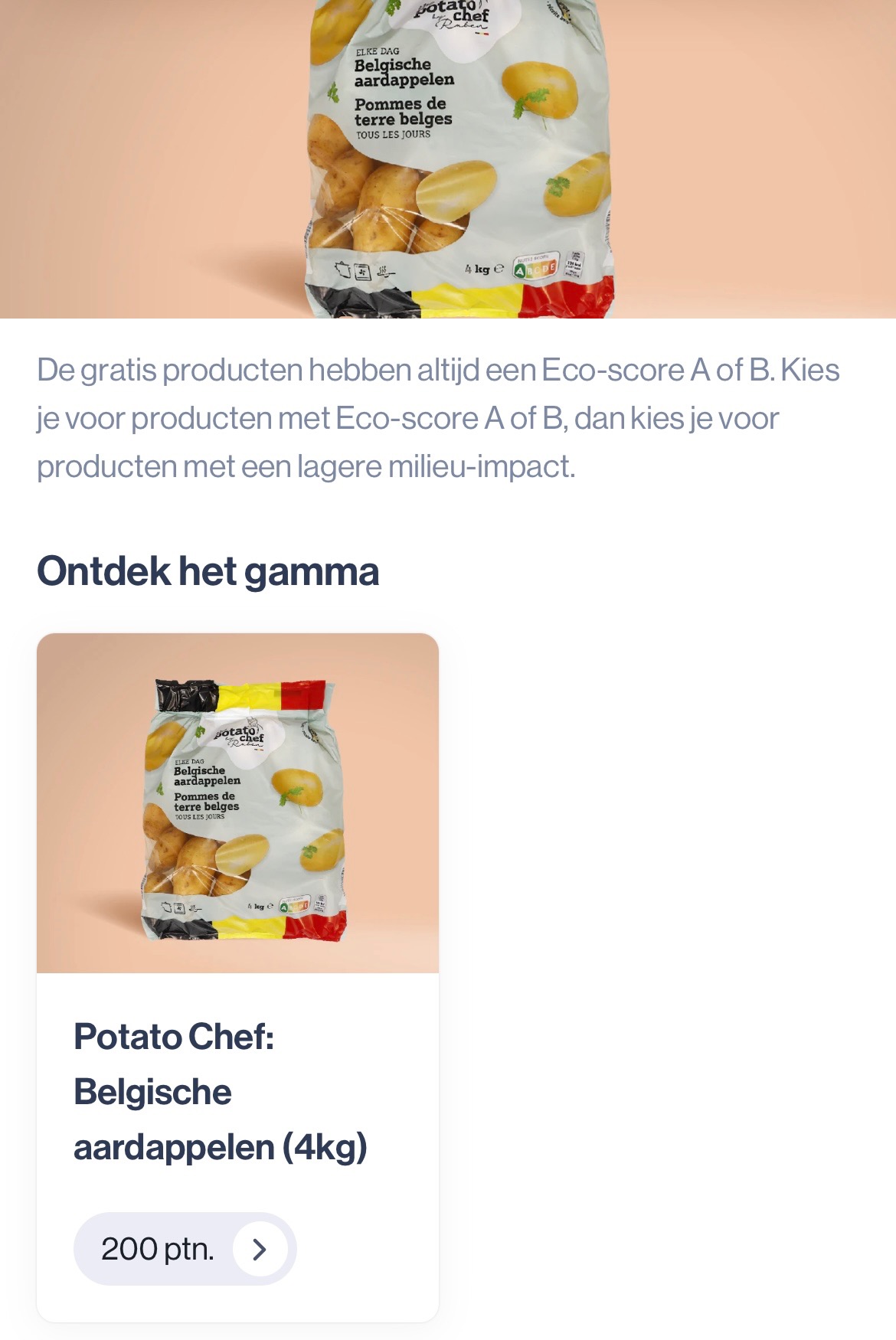Click the steaming pan icon on the top bag
This screenshot has width=896, height=1340.
pos(385,270)
